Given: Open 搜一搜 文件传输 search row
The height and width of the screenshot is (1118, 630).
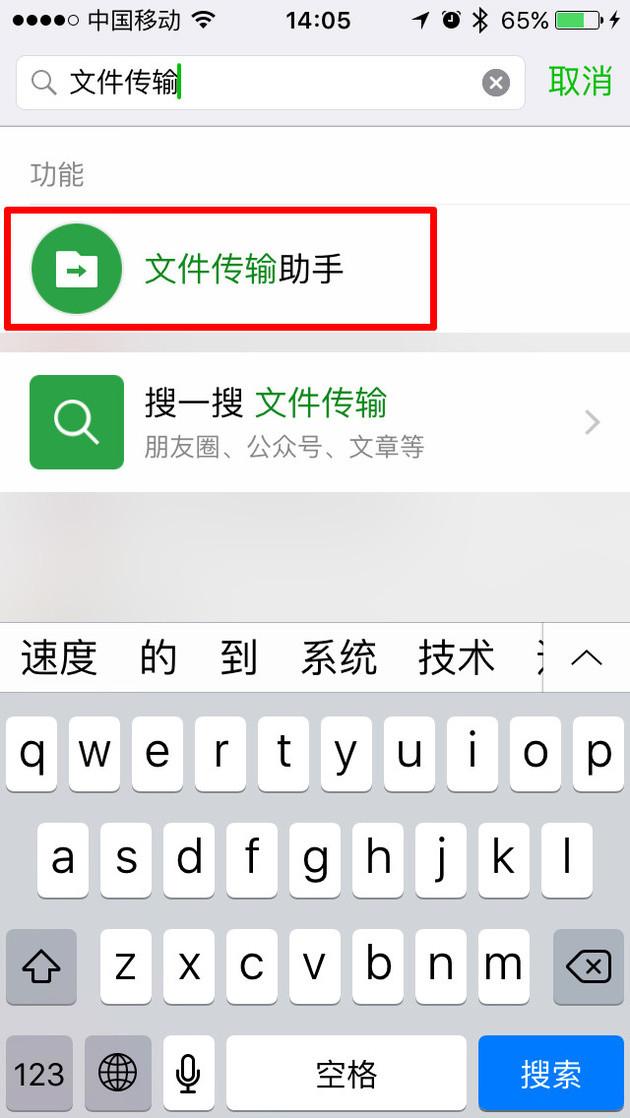Looking at the screenshot, I should [x=315, y=422].
